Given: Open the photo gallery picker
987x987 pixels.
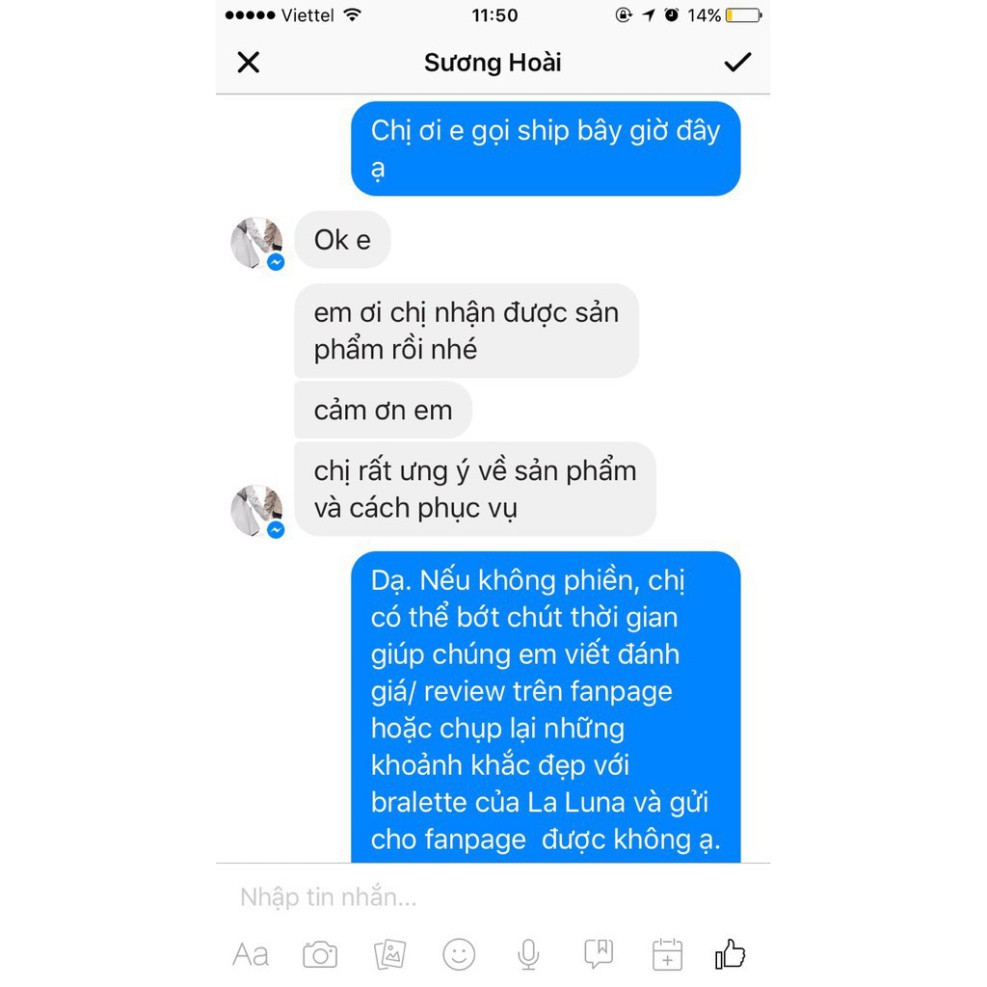Looking at the screenshot, I should point(390,955).
